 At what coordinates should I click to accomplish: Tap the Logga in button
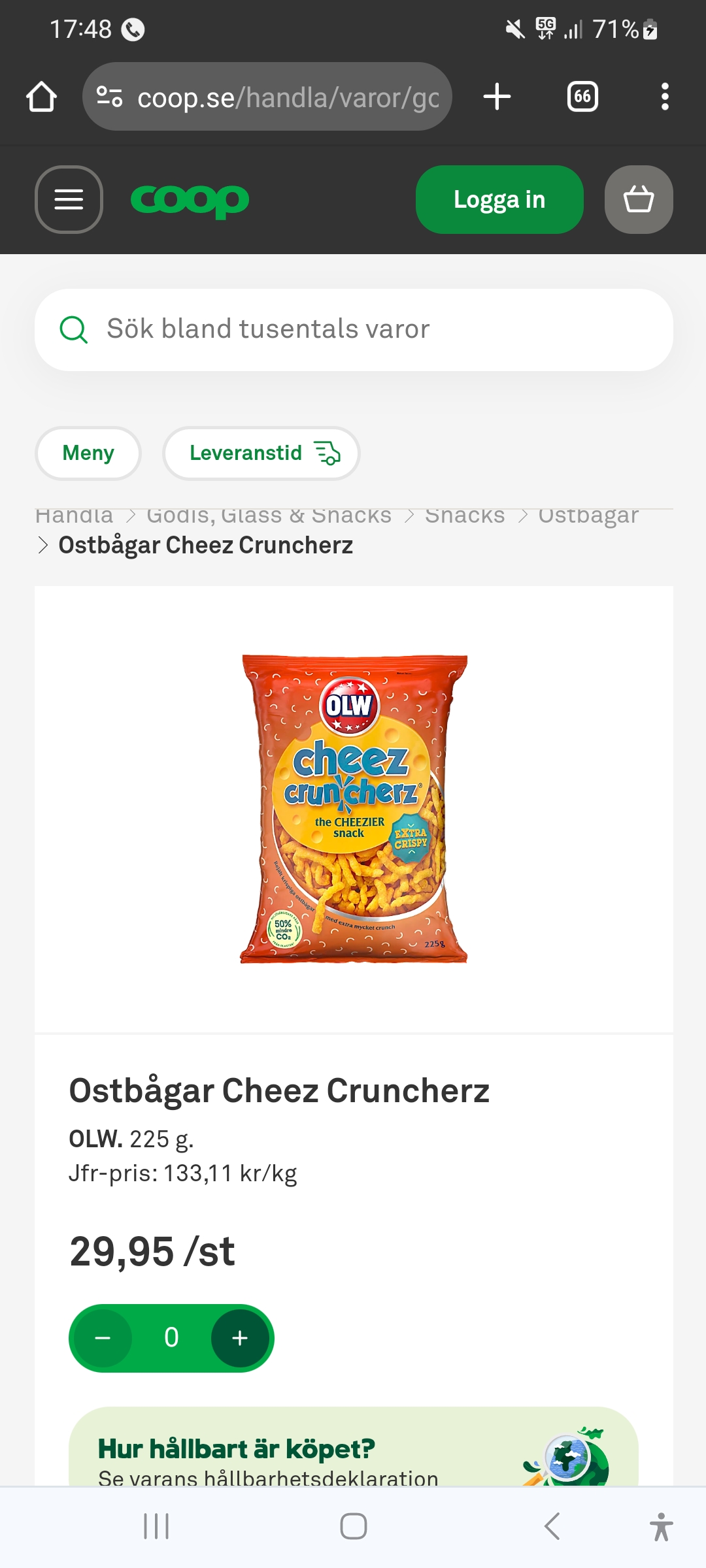tap(499, 199)
